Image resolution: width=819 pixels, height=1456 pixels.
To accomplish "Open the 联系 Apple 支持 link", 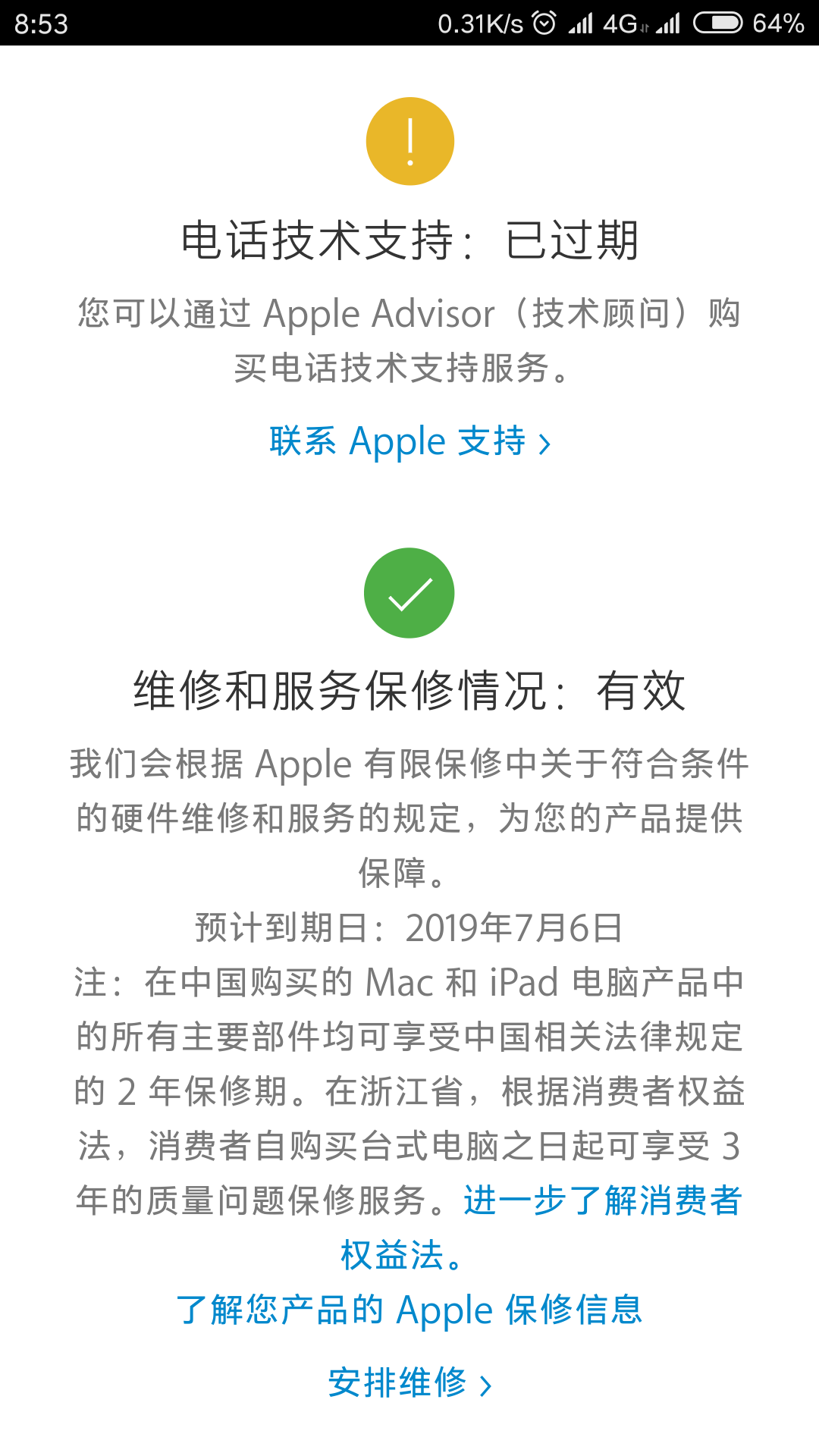I will (x=409, y=441).
